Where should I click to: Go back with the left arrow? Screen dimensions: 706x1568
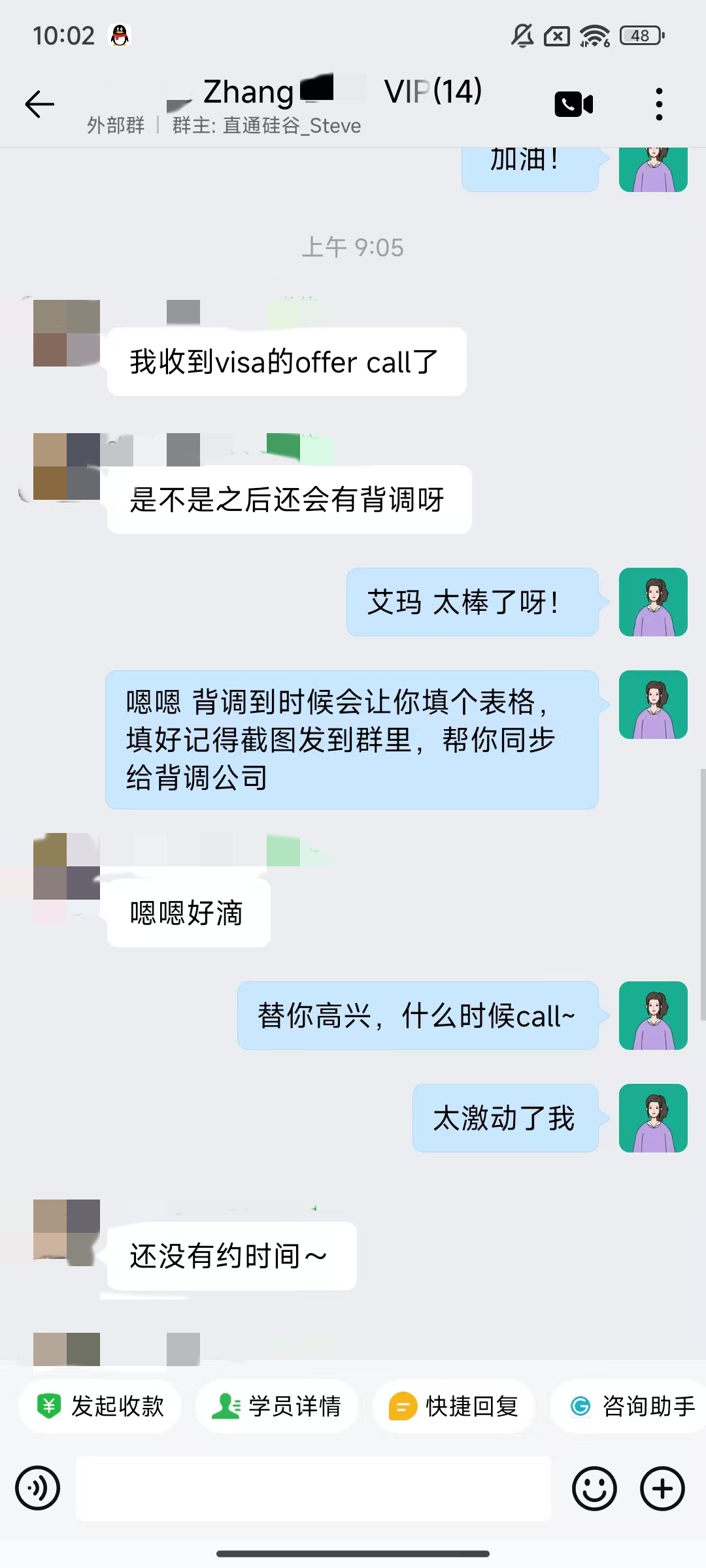[x=39, y=103]
